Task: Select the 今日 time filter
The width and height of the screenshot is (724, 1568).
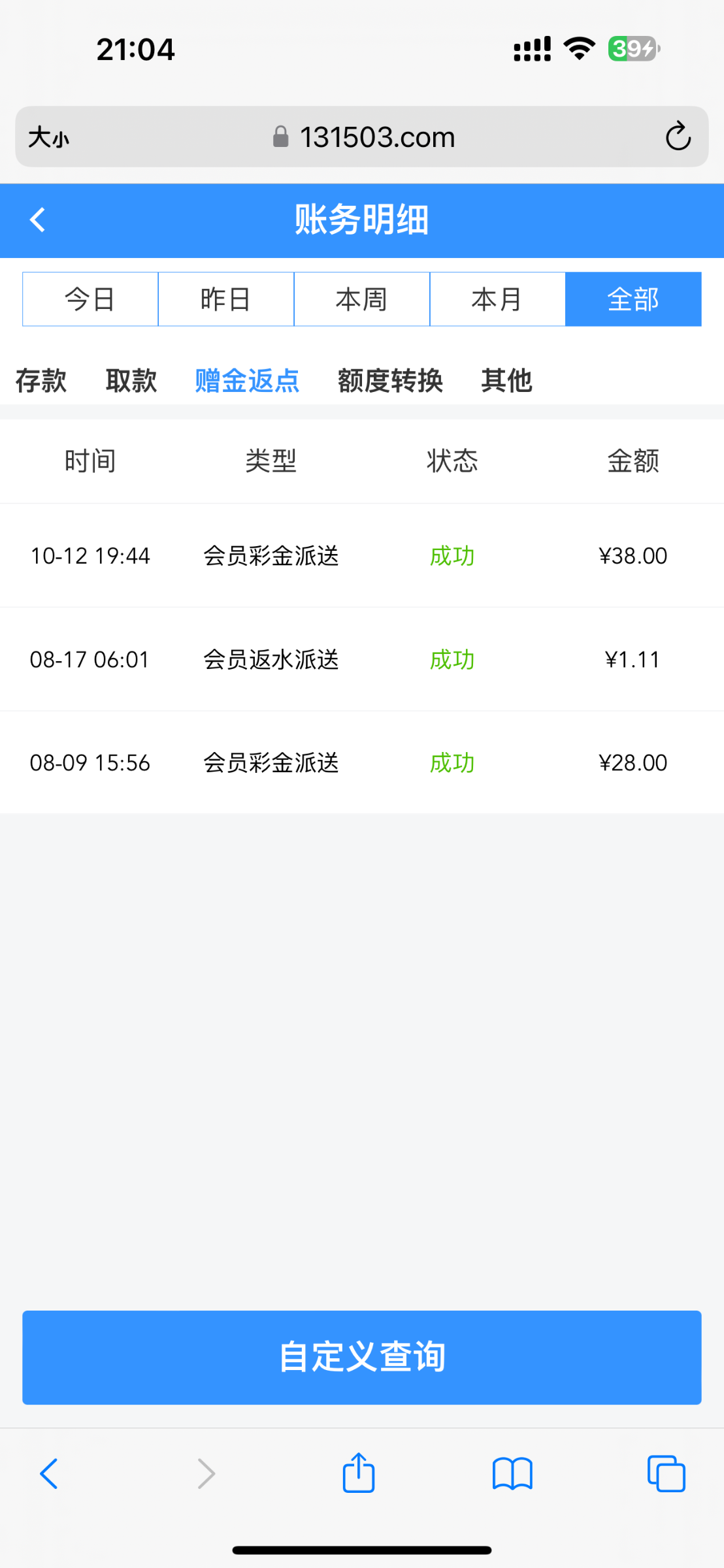Action: click(x=90, y=299)
